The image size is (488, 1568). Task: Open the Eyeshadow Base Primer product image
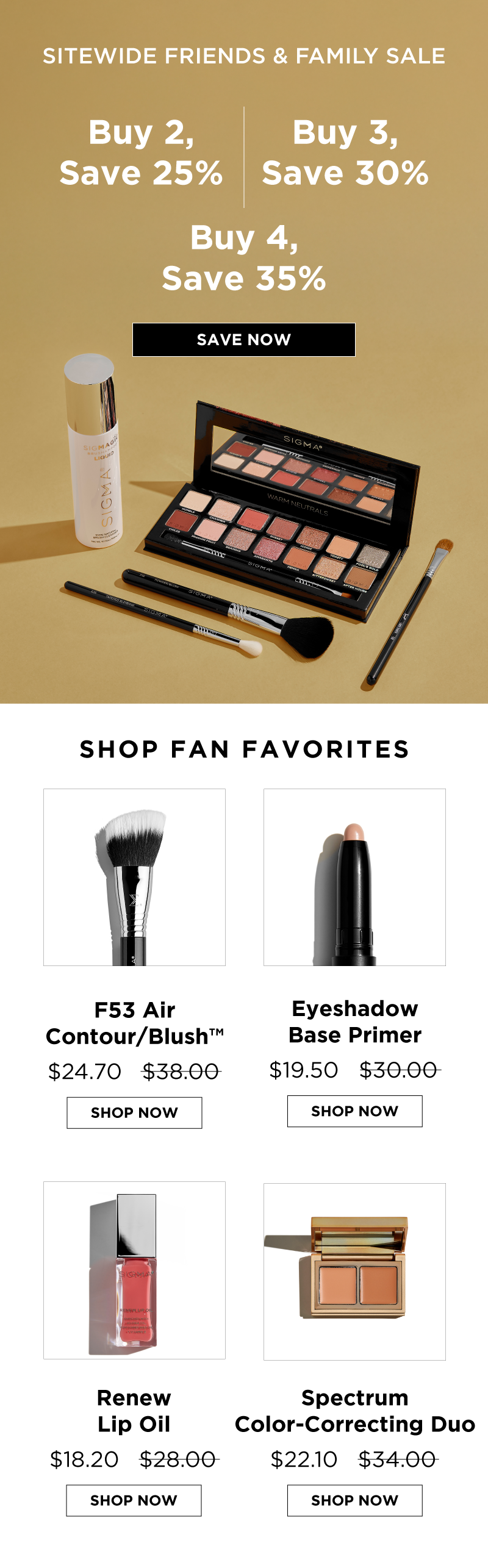(354, 877)
